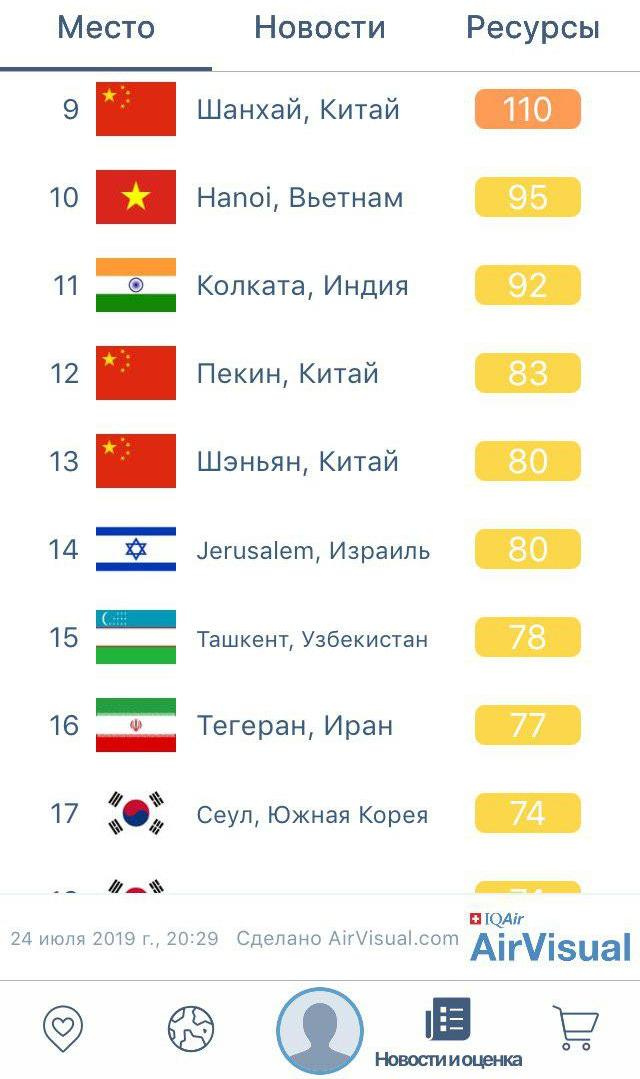Open the shopping cart tab
Viewport: 640px width, 1079px height.
point(575,1028)
